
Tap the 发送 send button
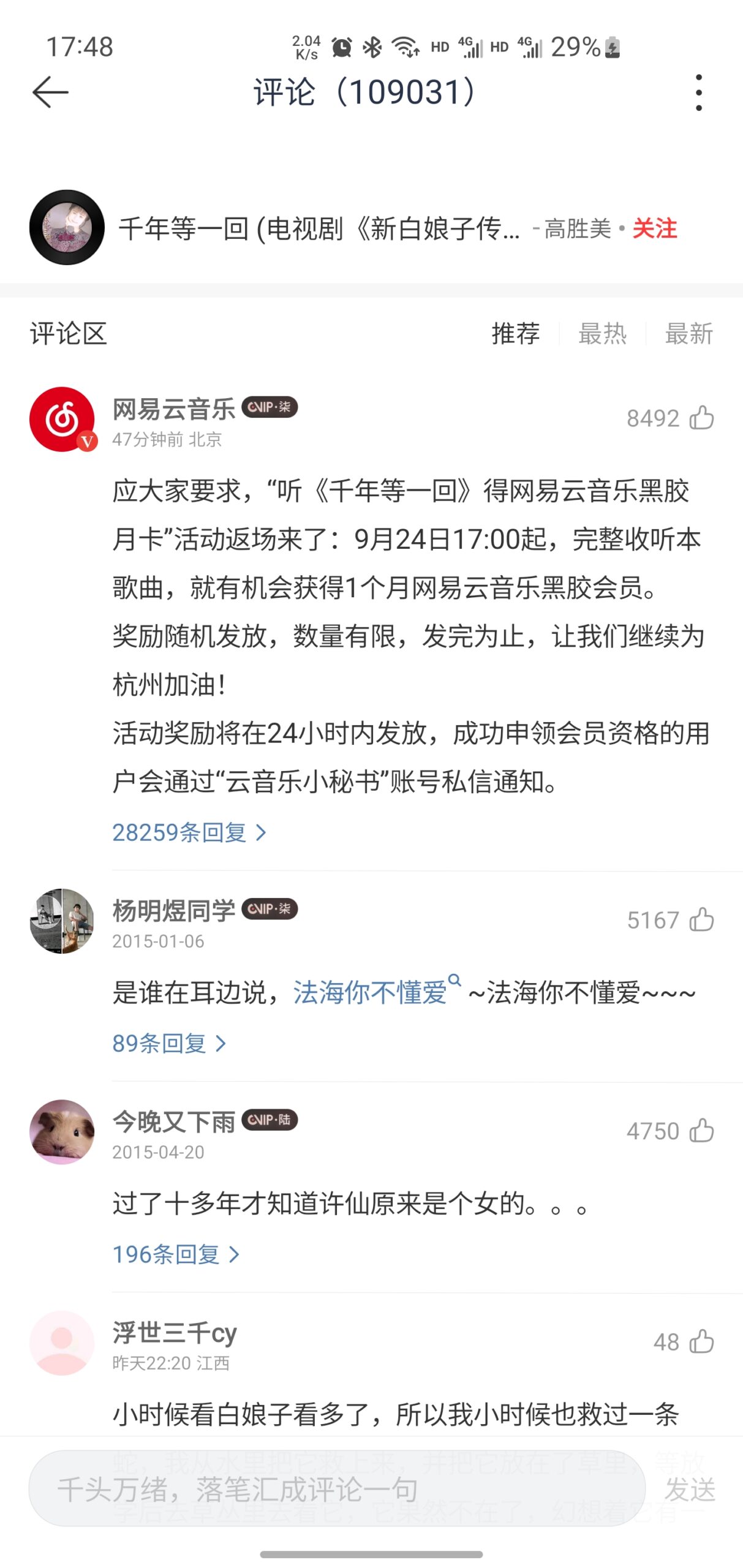pos(690,1489)
